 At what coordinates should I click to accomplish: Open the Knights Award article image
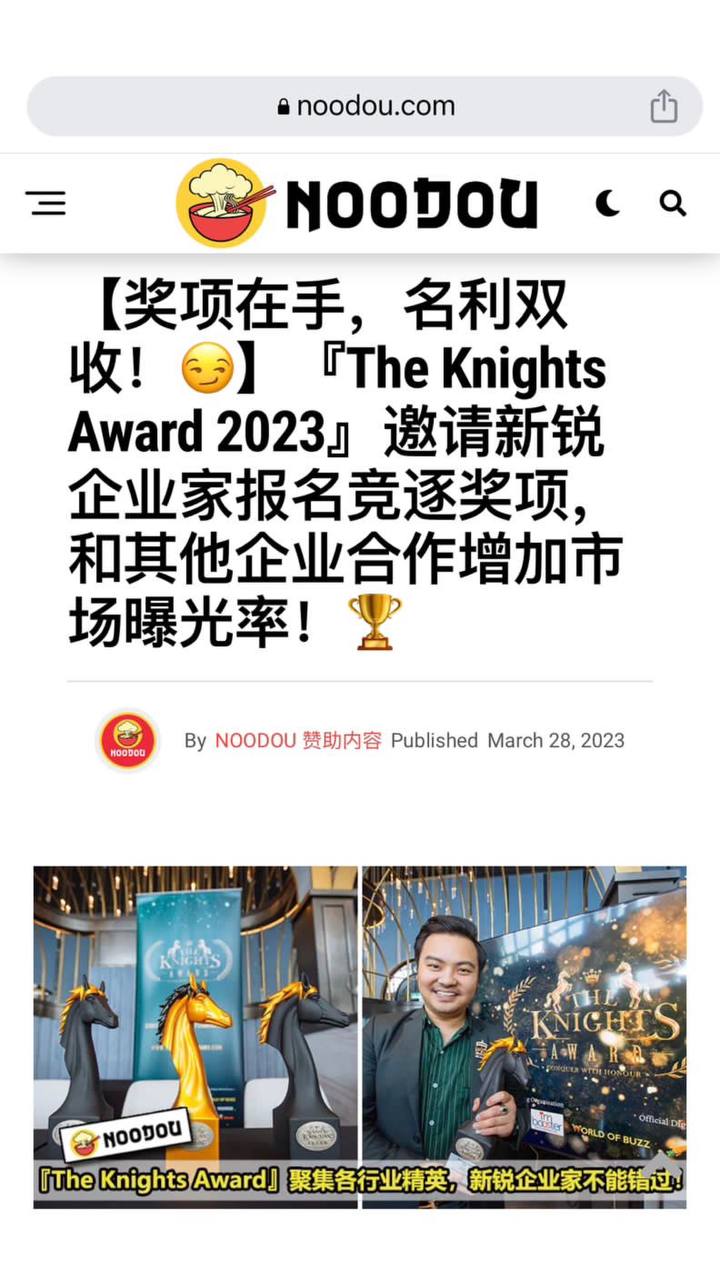coord(360,1037)
